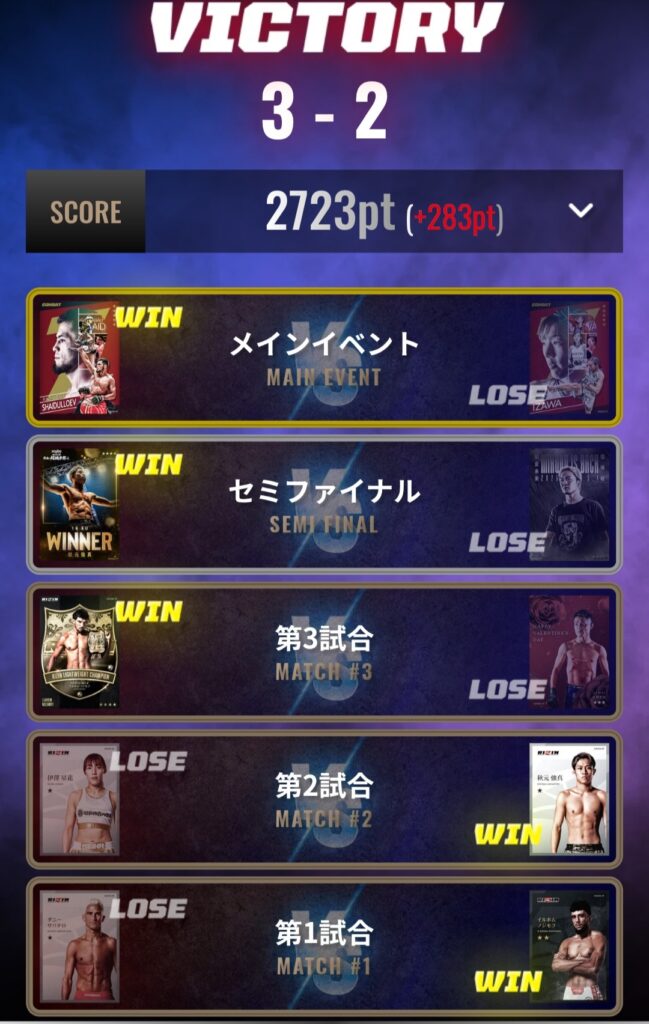The height and width of the screenshot is (1024, 649).
Task: View the 第2試合 match result
Action: tap(324, 799)
